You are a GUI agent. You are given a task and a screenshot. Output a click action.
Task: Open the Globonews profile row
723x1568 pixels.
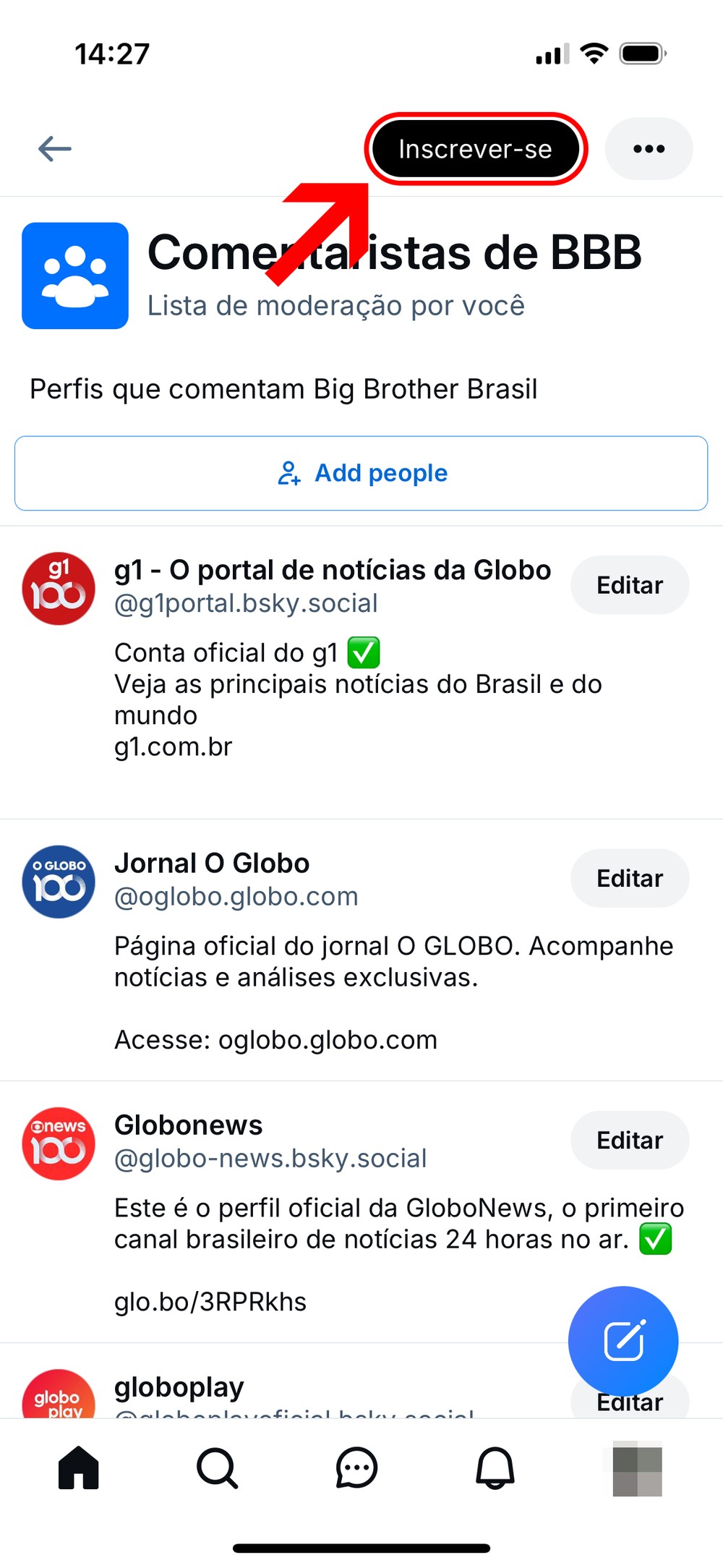pyautogui.click(x=189, y=1125)
